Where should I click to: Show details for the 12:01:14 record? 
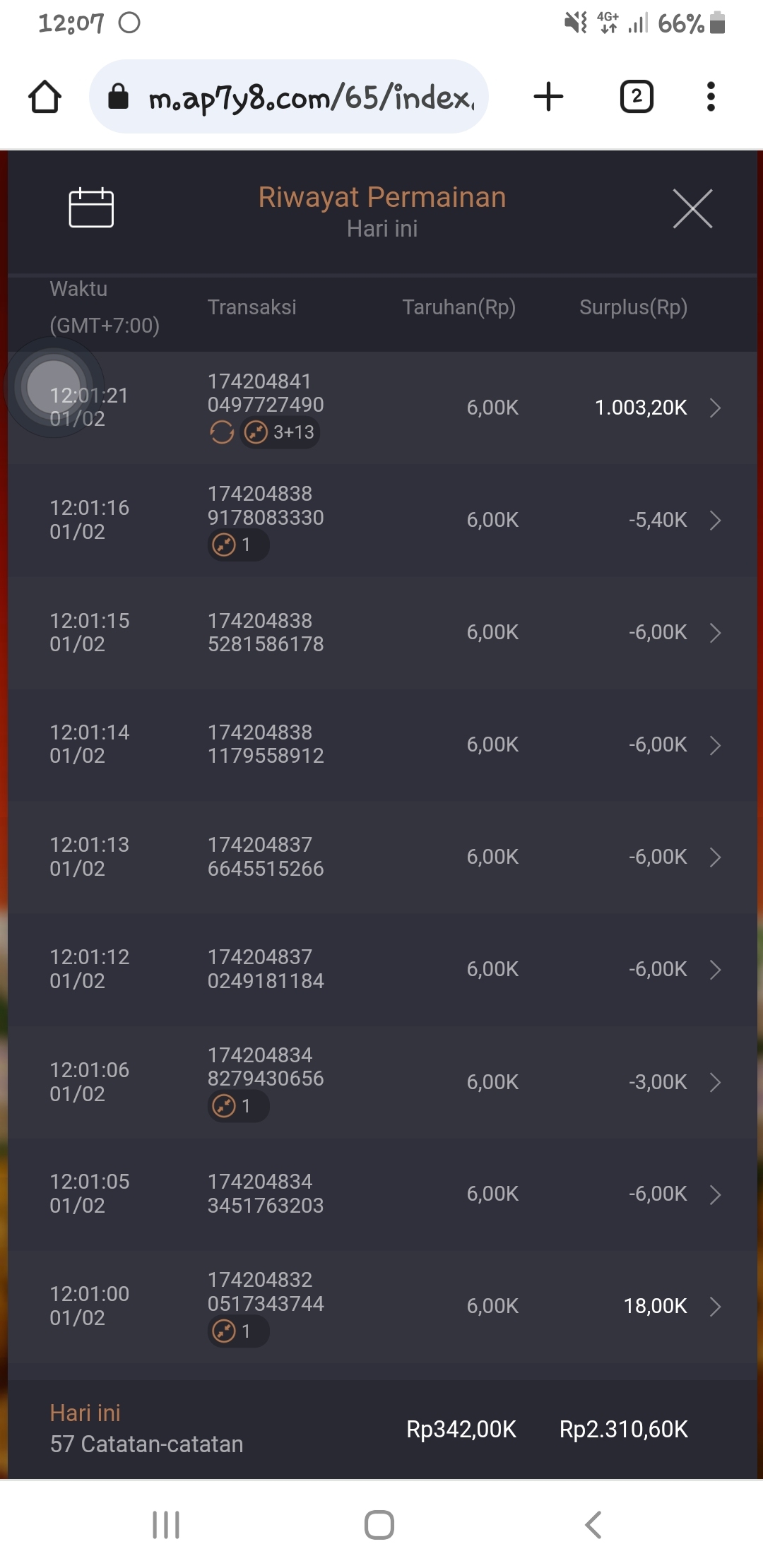(x=715, y=745)
